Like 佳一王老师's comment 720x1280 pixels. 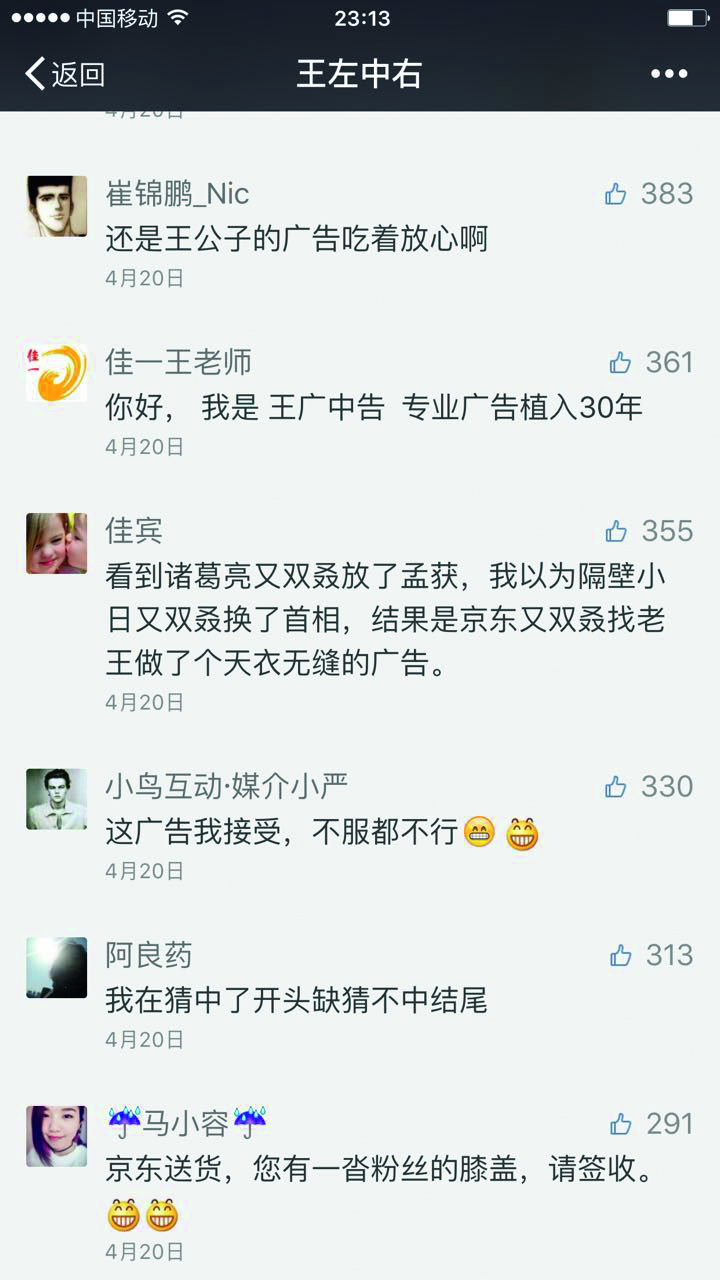pyautogui.click(x=620, y=363)
